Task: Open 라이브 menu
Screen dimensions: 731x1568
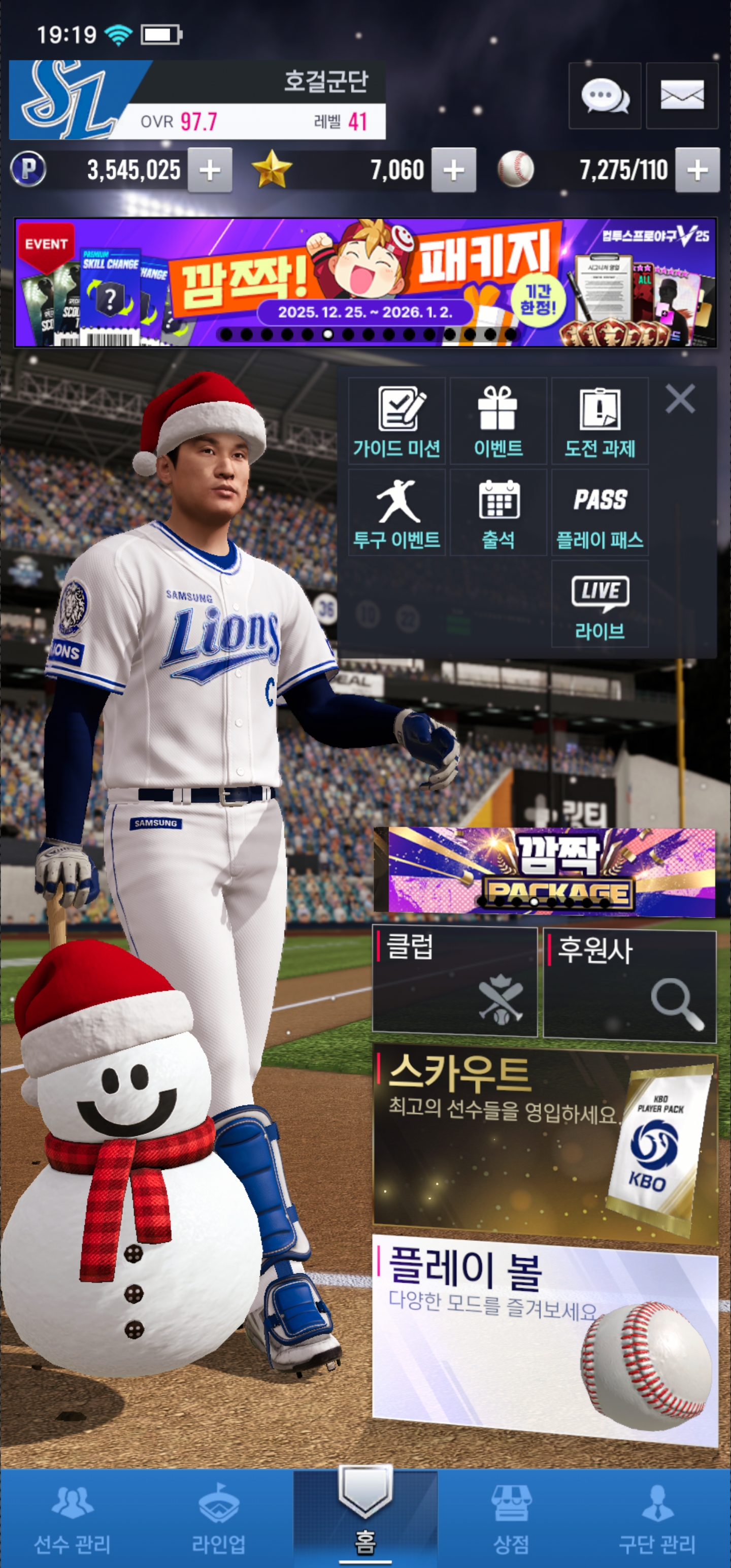Action: tap(600, 604)
